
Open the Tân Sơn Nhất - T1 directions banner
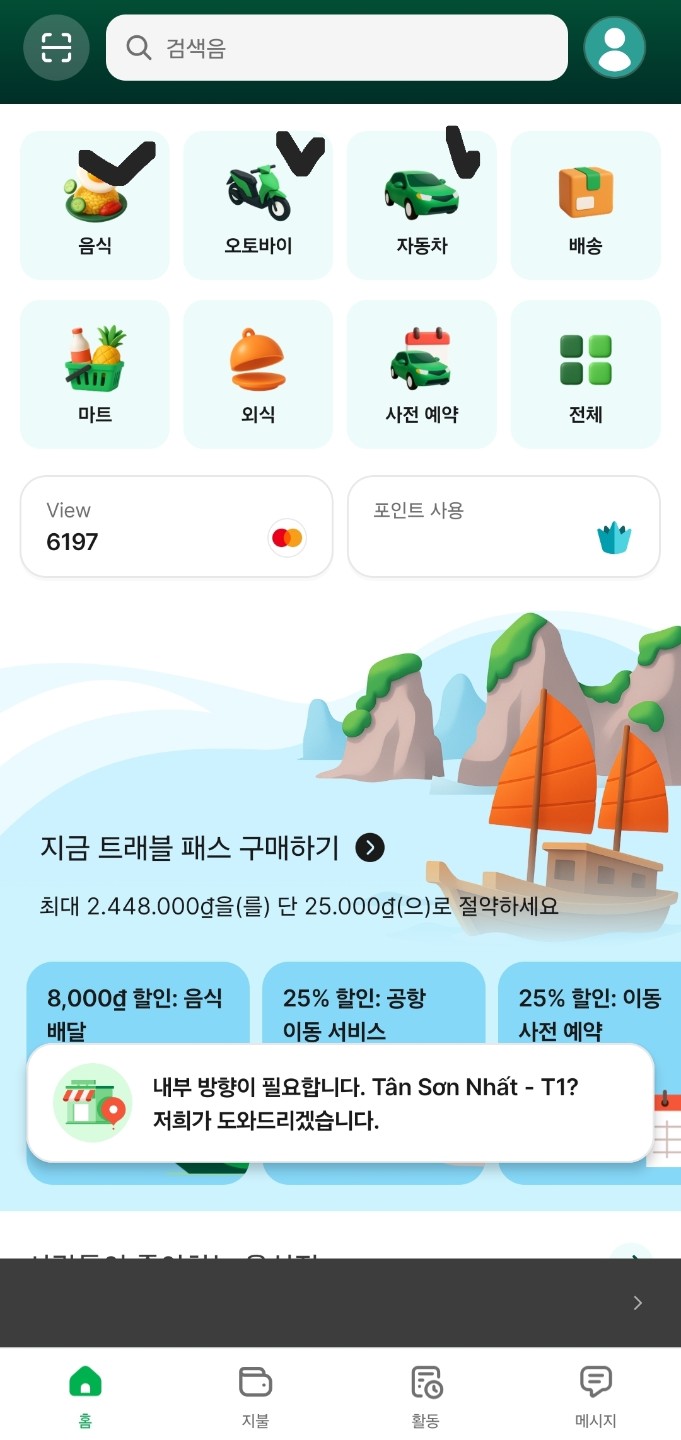click(x=340, y=1103)
